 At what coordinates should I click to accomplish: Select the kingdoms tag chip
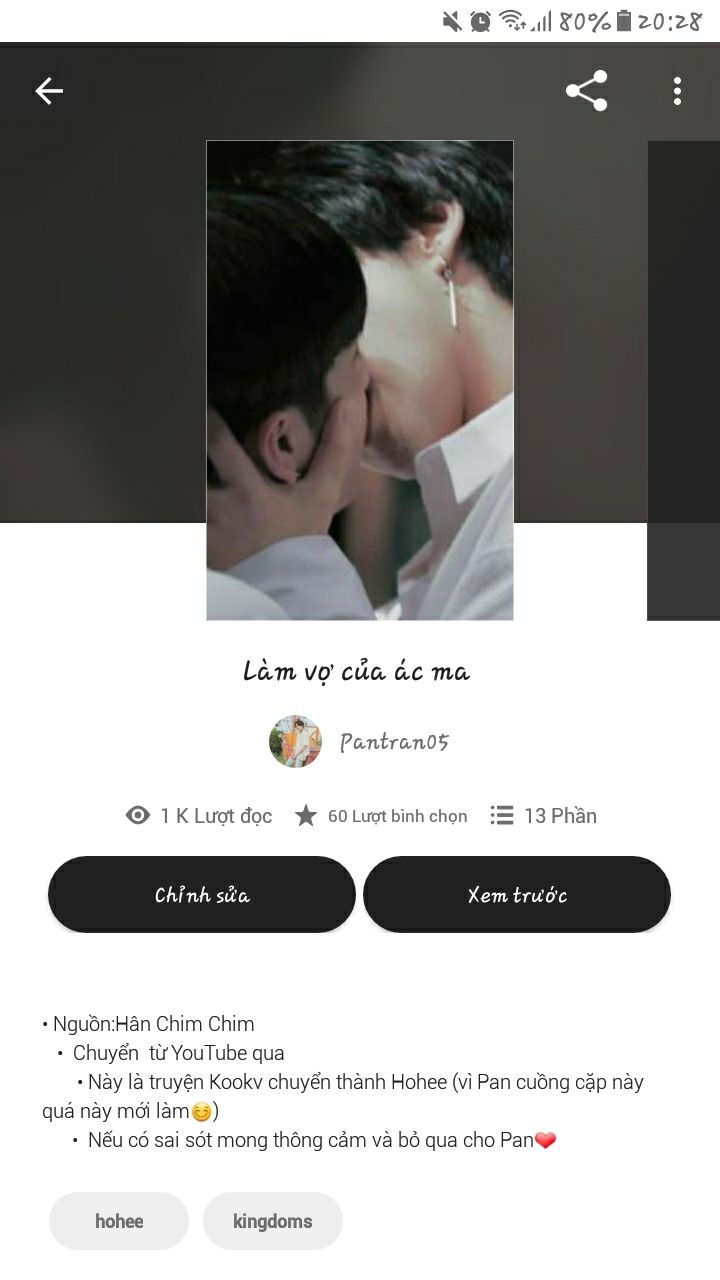(x=273, y=1221)
